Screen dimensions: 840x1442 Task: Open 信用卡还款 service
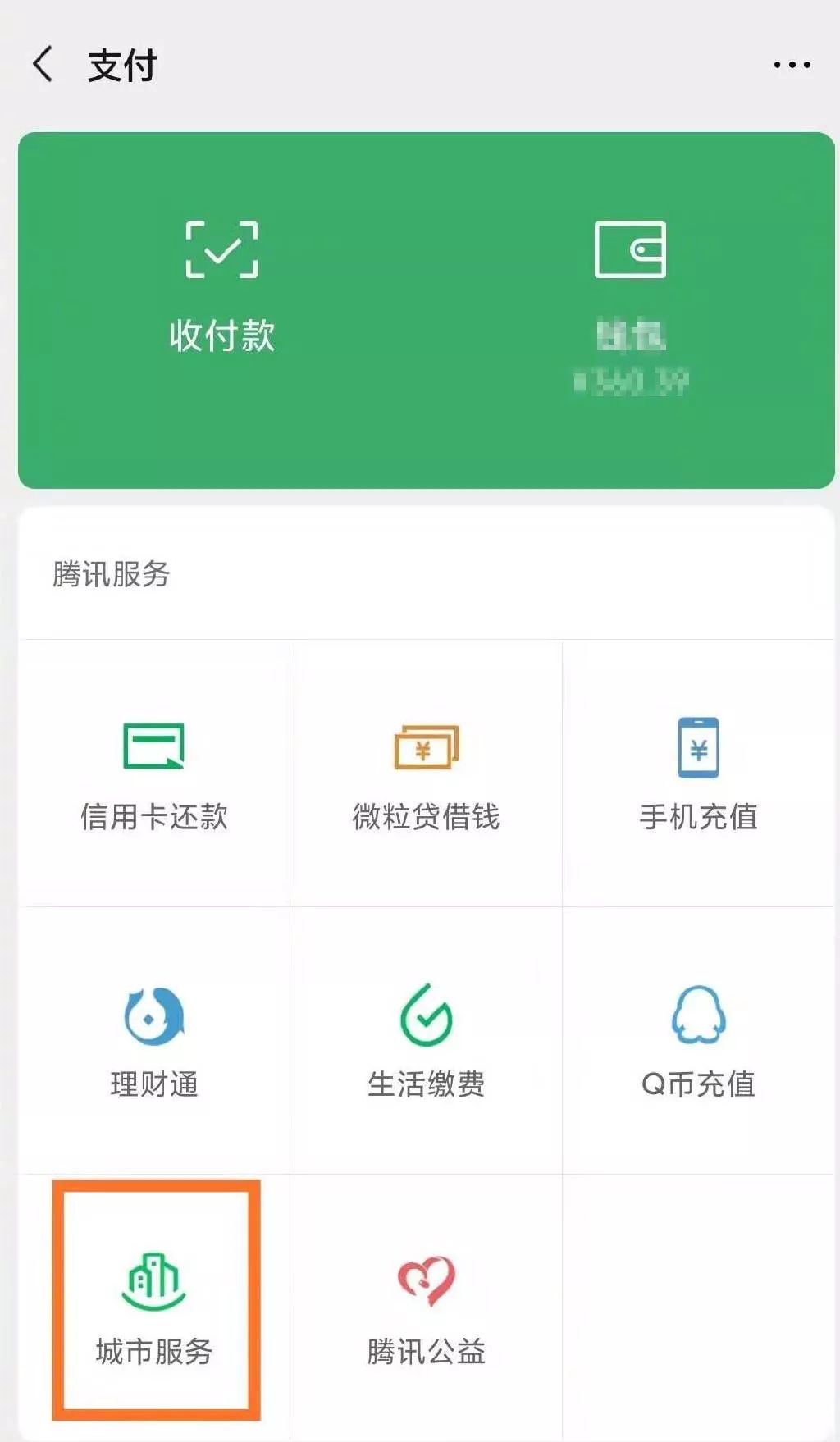154,775
